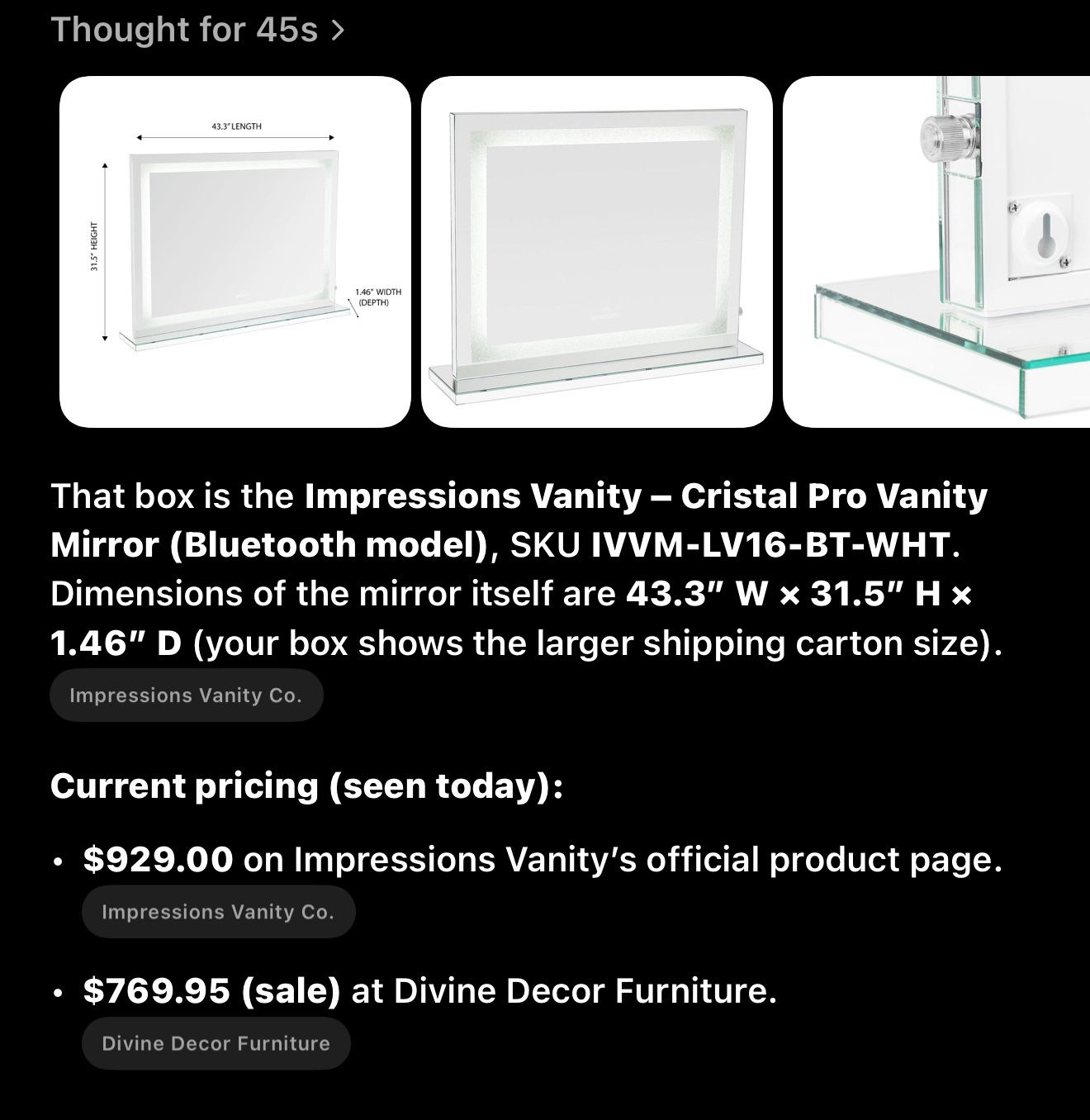Expand the "Thought for 45s" reasoning details

pyautogui.click(x=198, y=30)
